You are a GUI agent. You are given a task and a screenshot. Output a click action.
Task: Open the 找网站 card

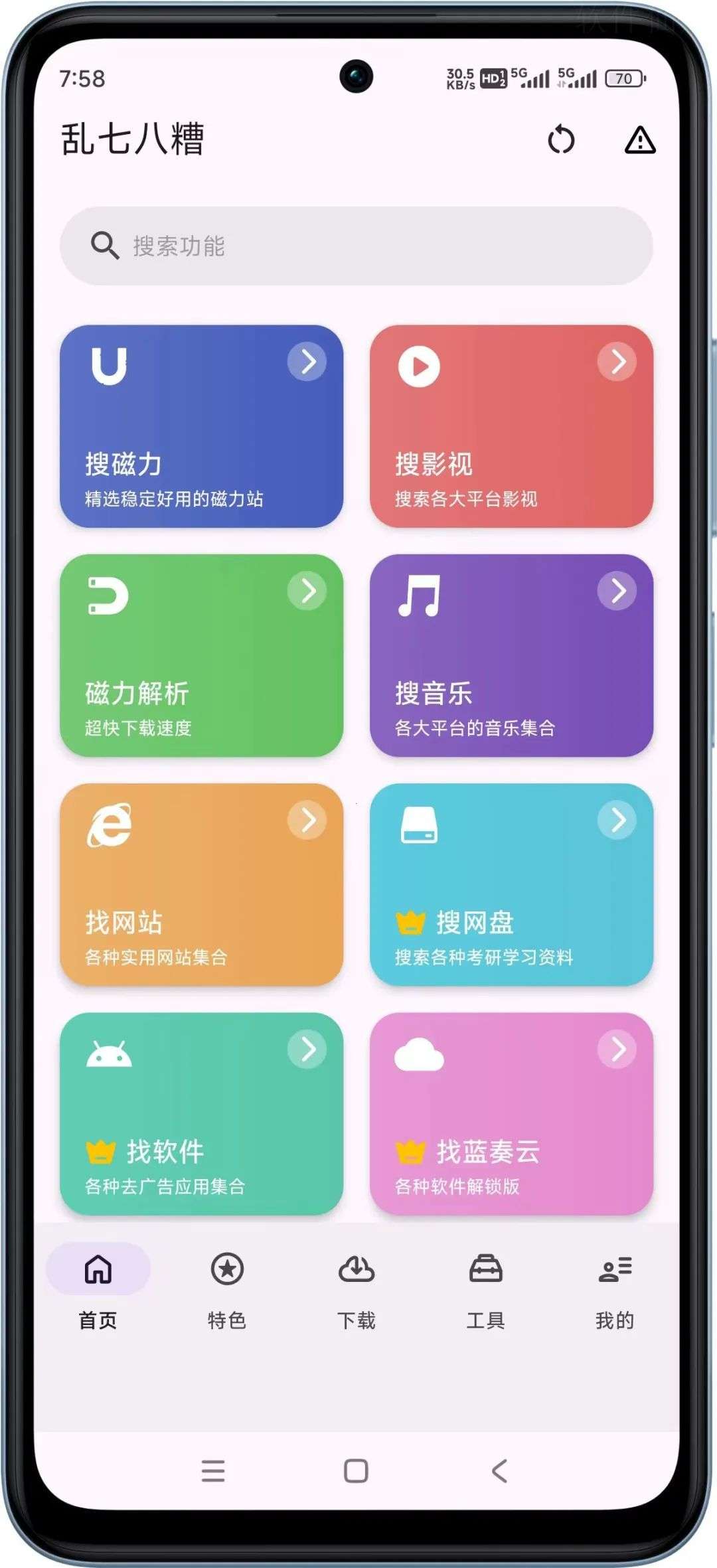click(201, 884)
